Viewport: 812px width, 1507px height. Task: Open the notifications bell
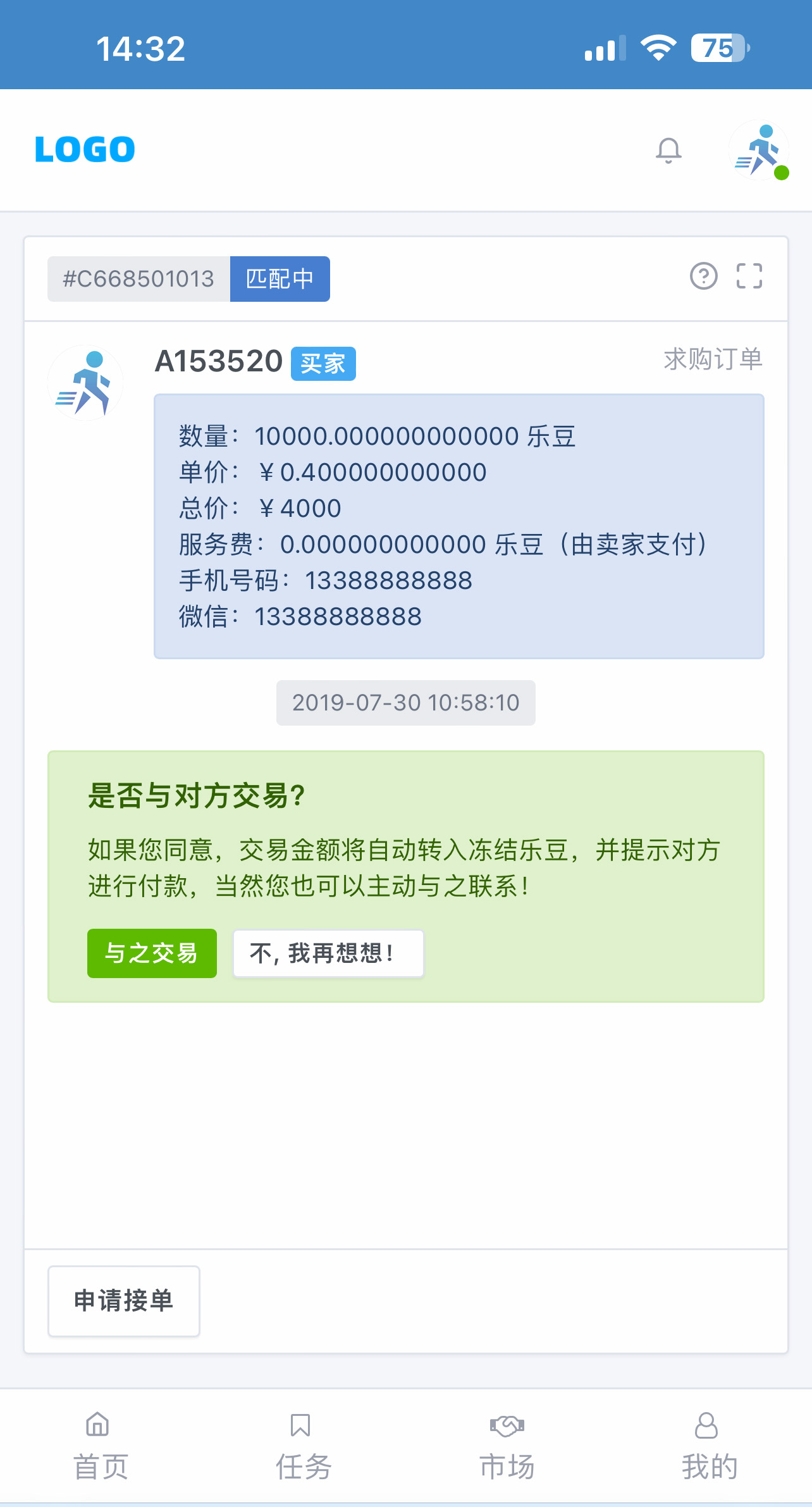pos(668,151)
